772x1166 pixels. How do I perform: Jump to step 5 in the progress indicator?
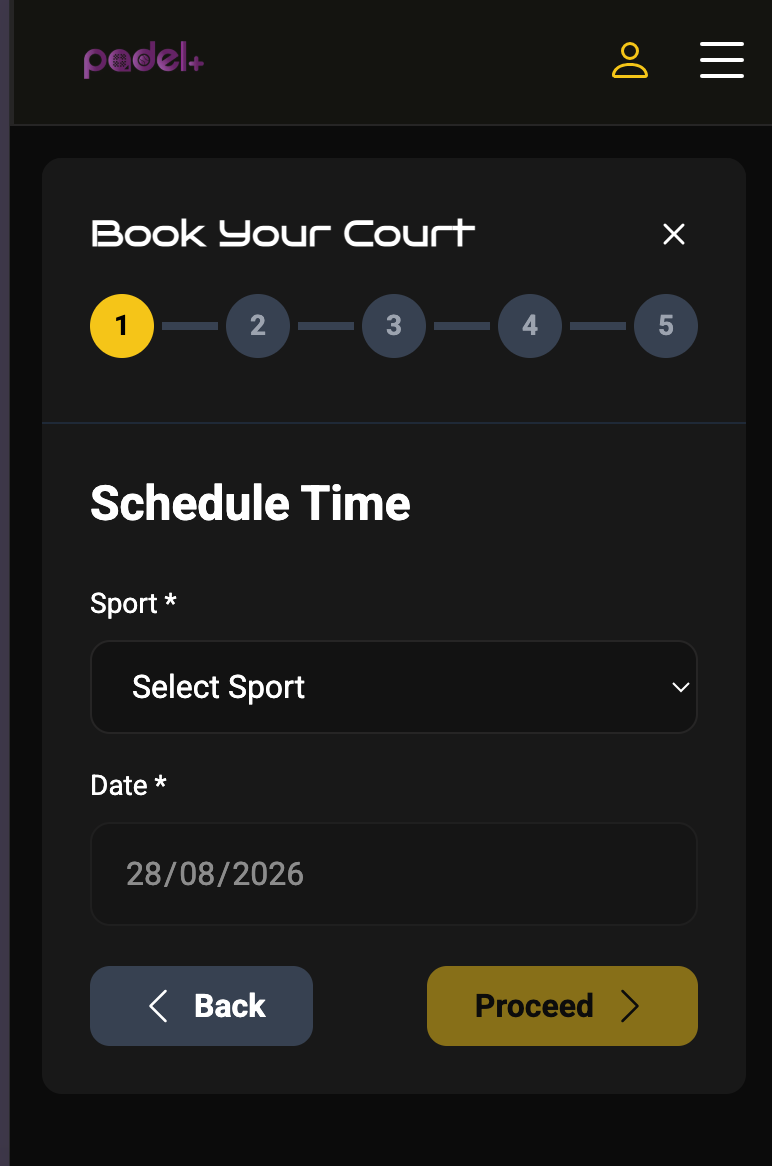[666, 326]
